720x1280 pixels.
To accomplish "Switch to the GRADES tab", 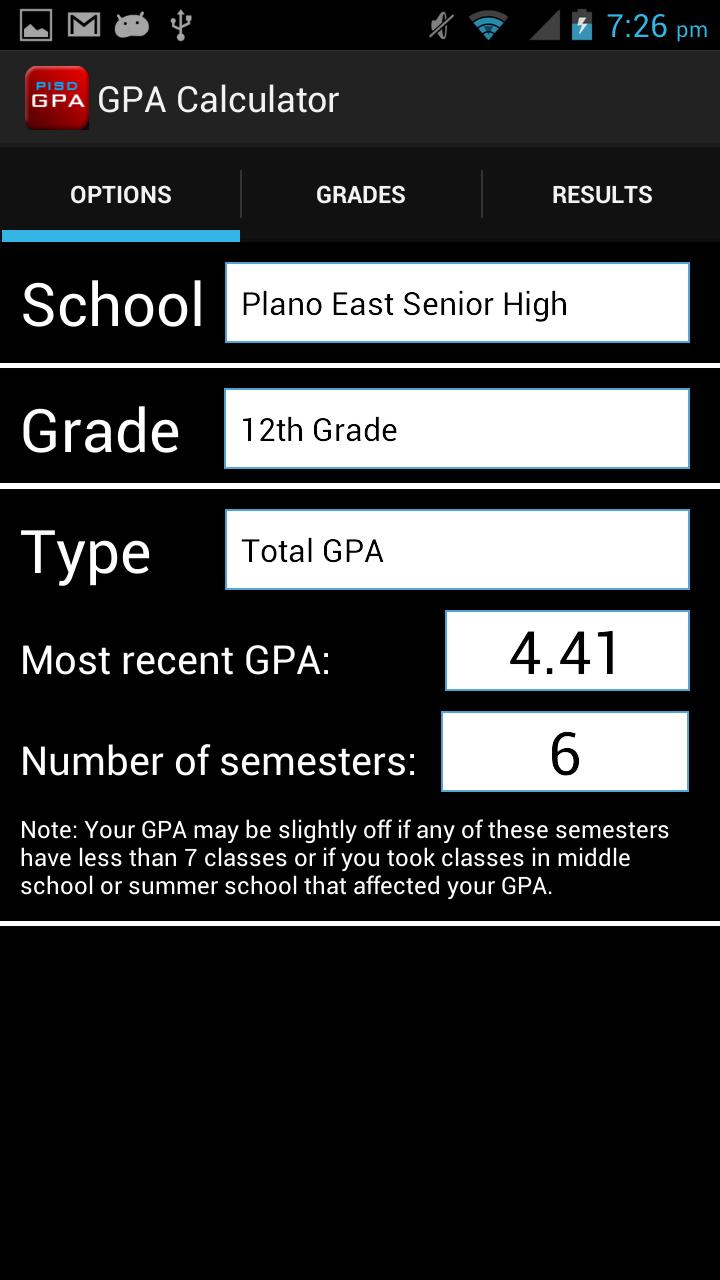I will [x=361, y=194].
